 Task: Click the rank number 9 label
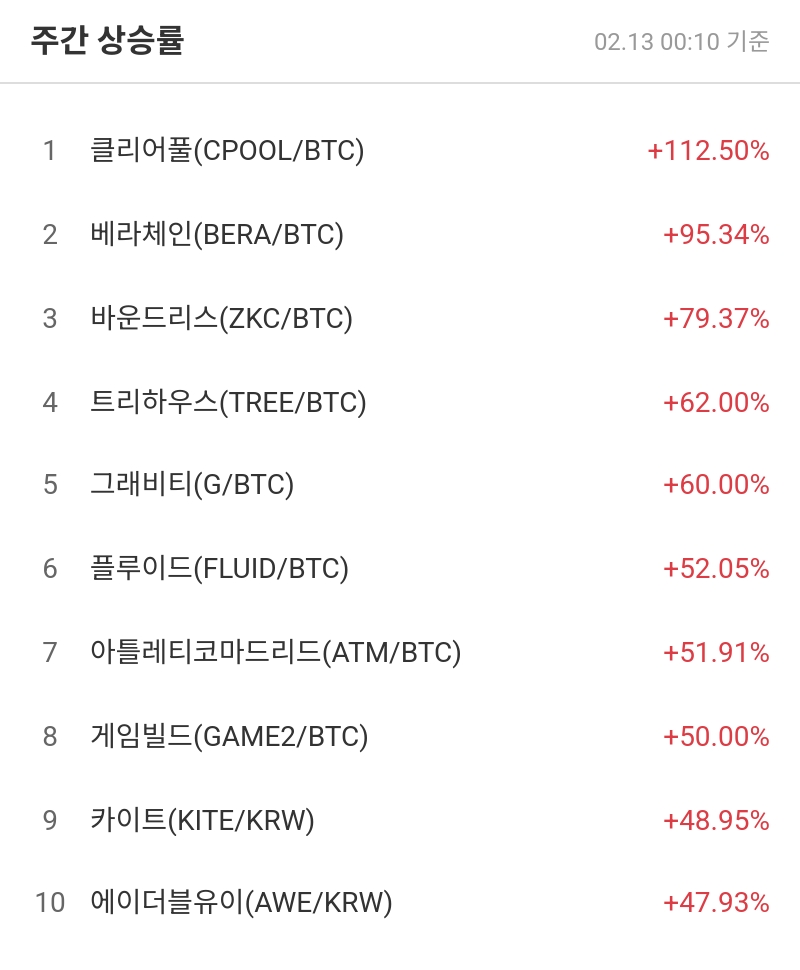tap(49, 820)
